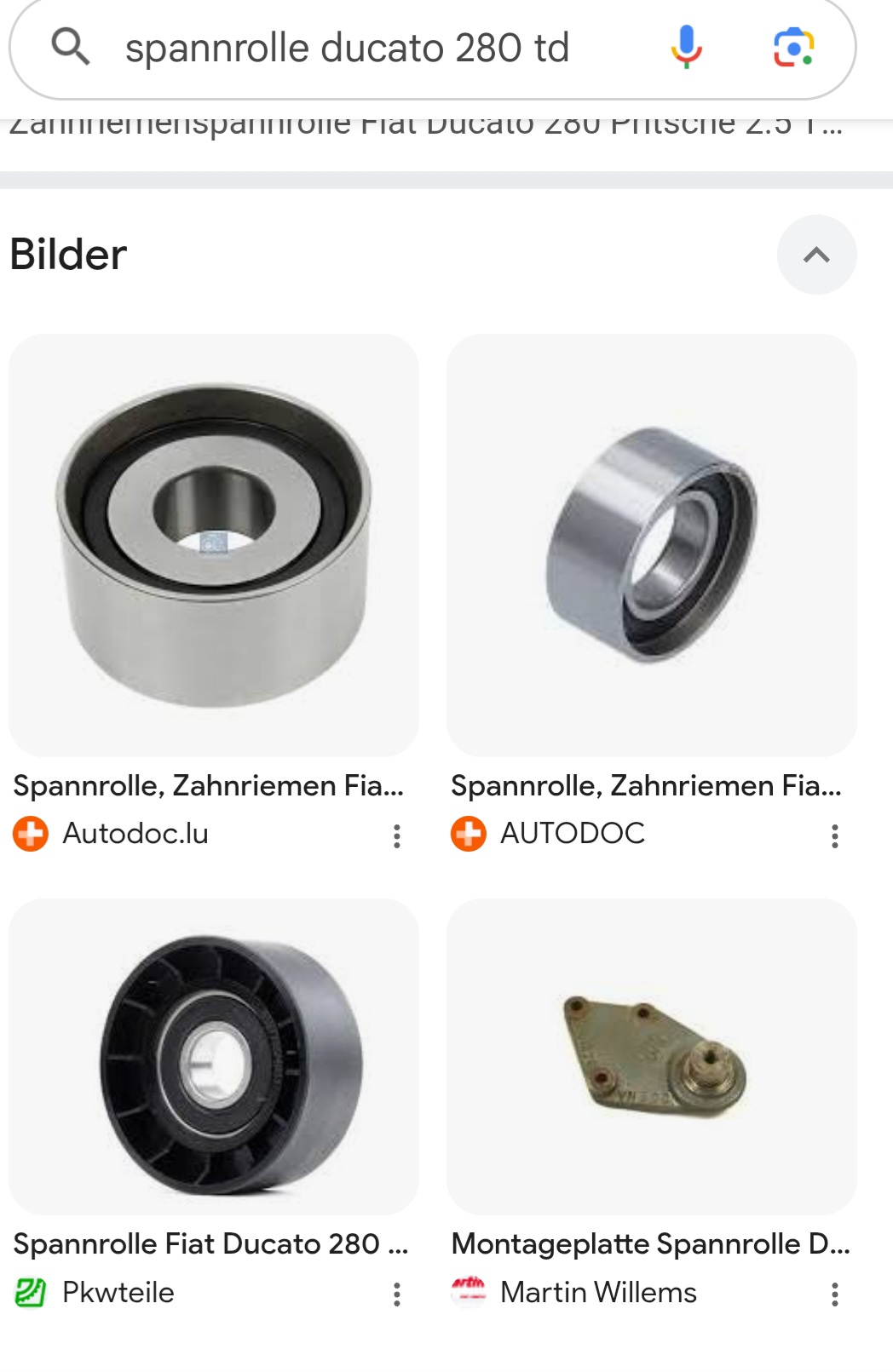Start voice search with the microphone
This screenshot has height=1372, width=893.
686,47
